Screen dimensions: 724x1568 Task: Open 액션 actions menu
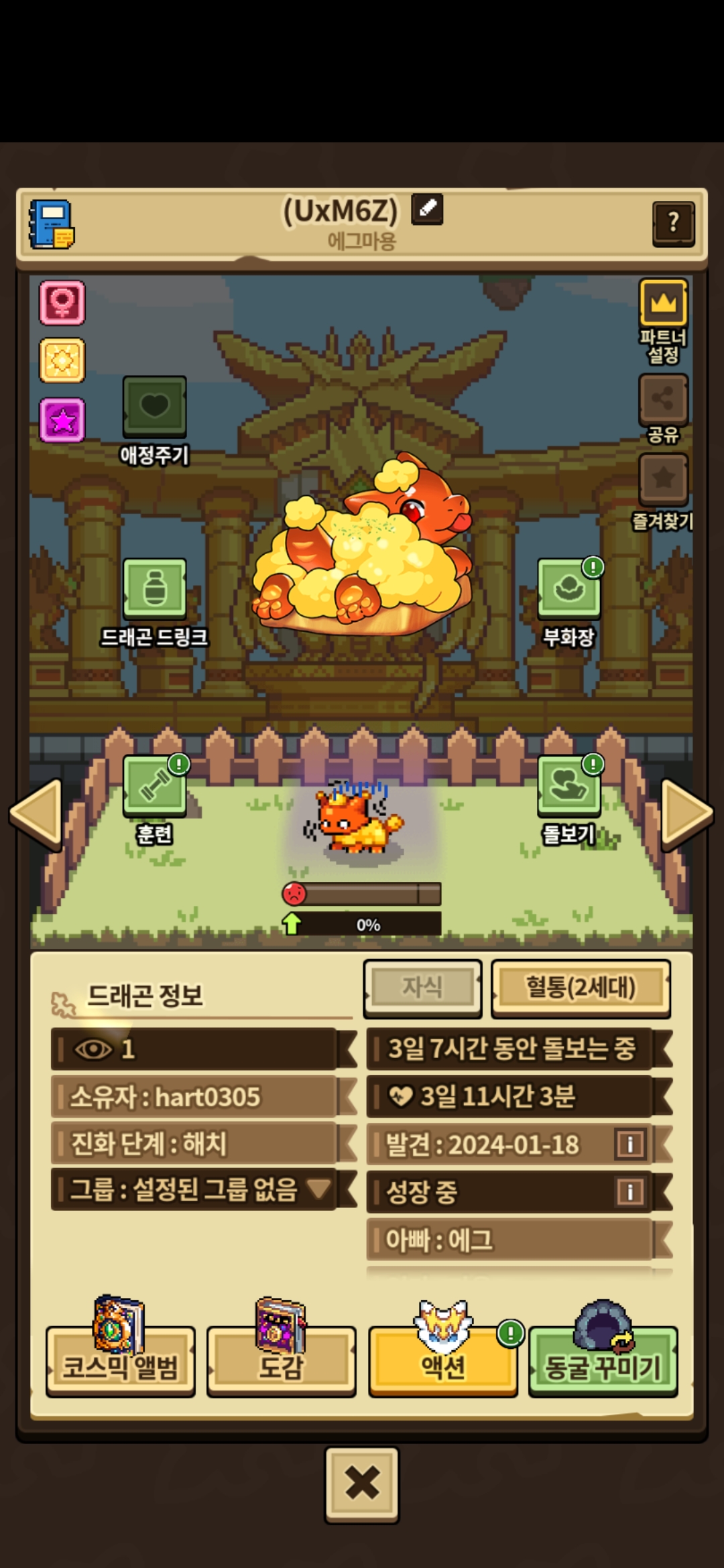point(443,1360)
